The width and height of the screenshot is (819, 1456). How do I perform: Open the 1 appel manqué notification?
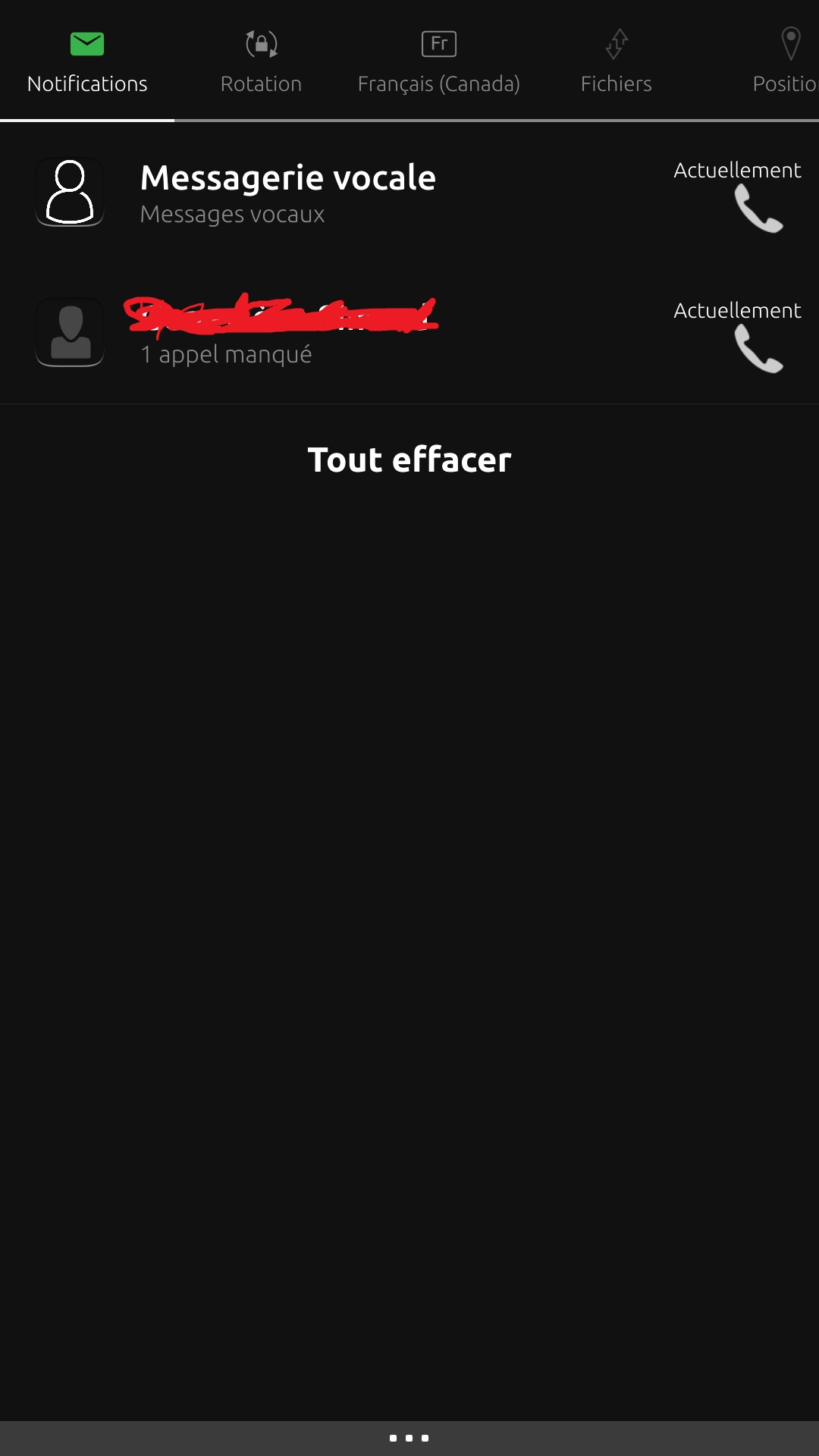[288, 334]
